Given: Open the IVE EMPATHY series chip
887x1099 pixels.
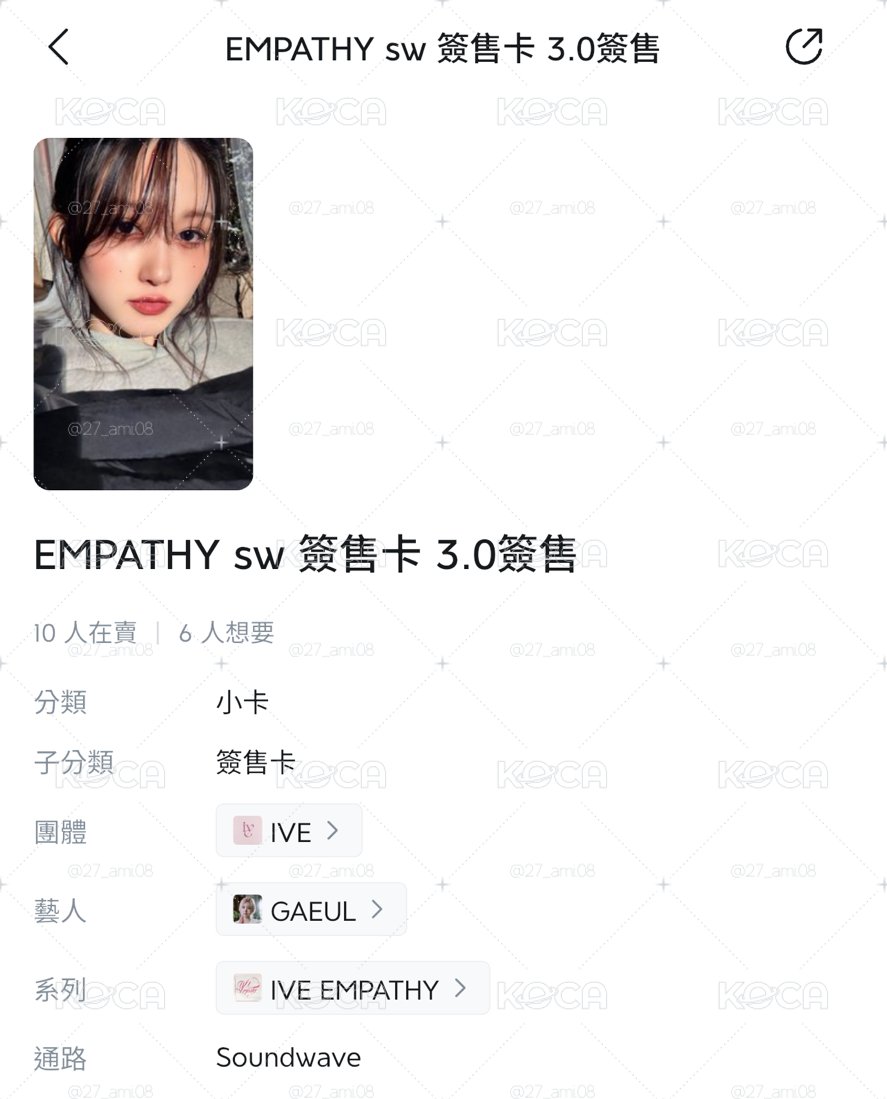Looking at the screenshot, I should click(352, 988).
